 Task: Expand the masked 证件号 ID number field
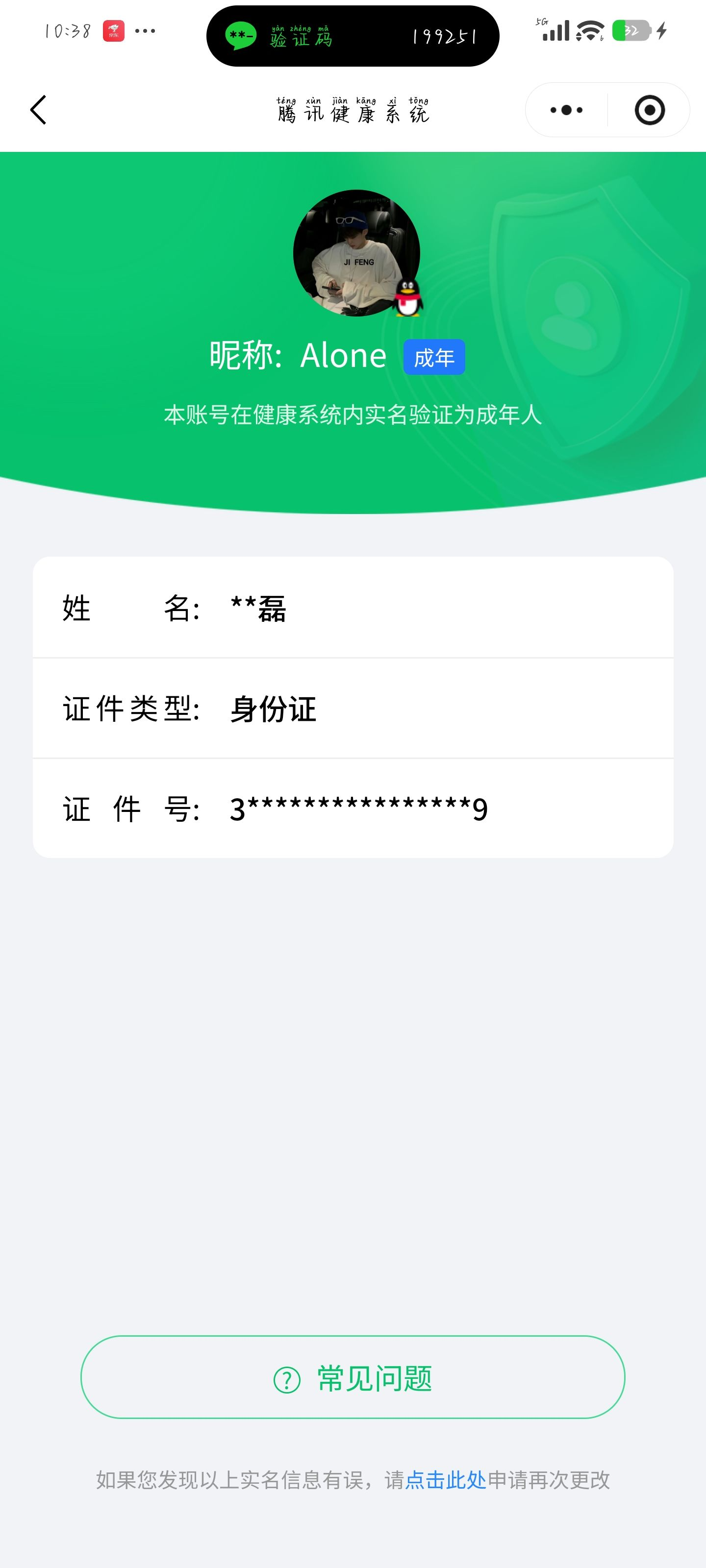click(x=353, y=808)
